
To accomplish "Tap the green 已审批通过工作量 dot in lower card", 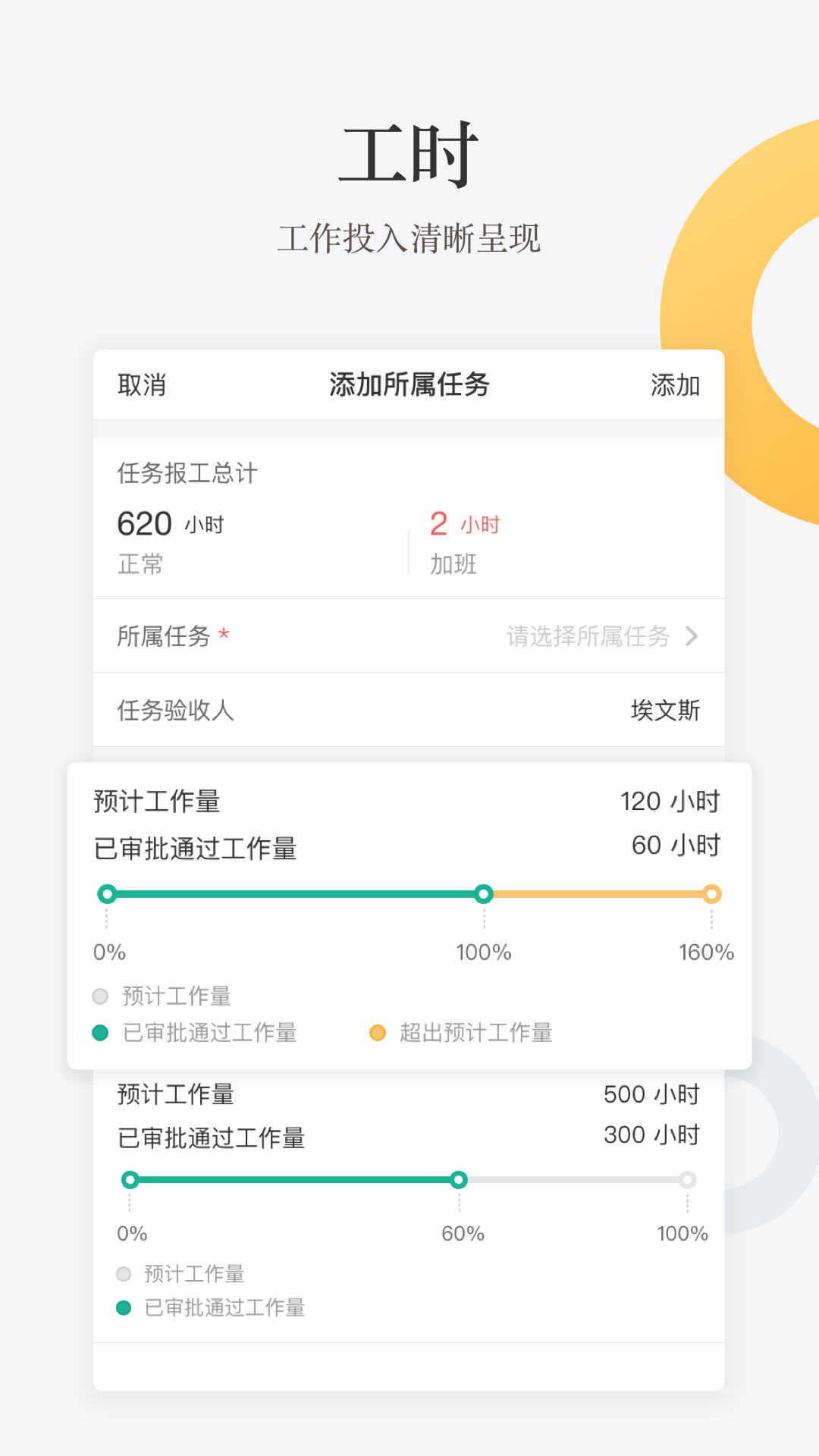I will (x=124, y=1308).
